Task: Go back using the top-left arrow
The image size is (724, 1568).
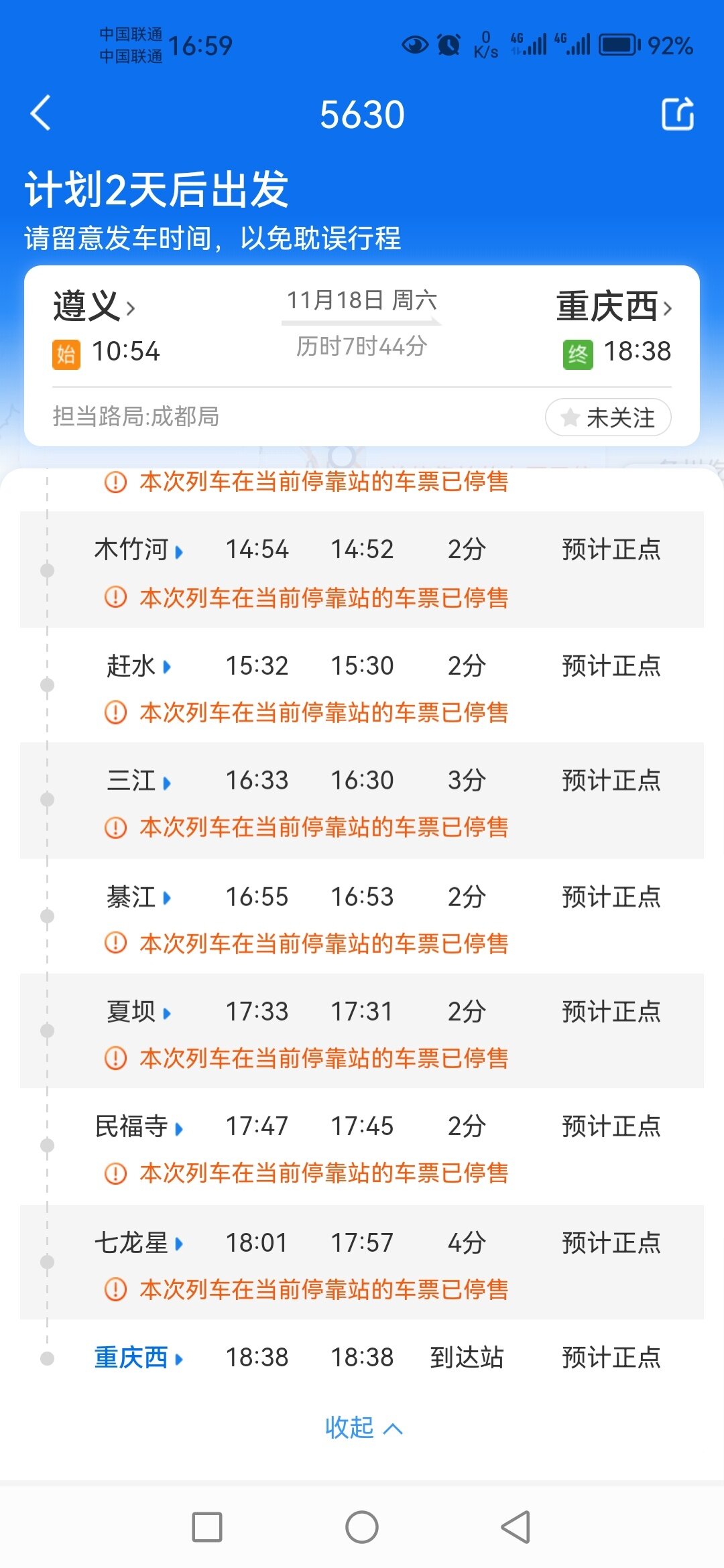Action: (41, 113)
